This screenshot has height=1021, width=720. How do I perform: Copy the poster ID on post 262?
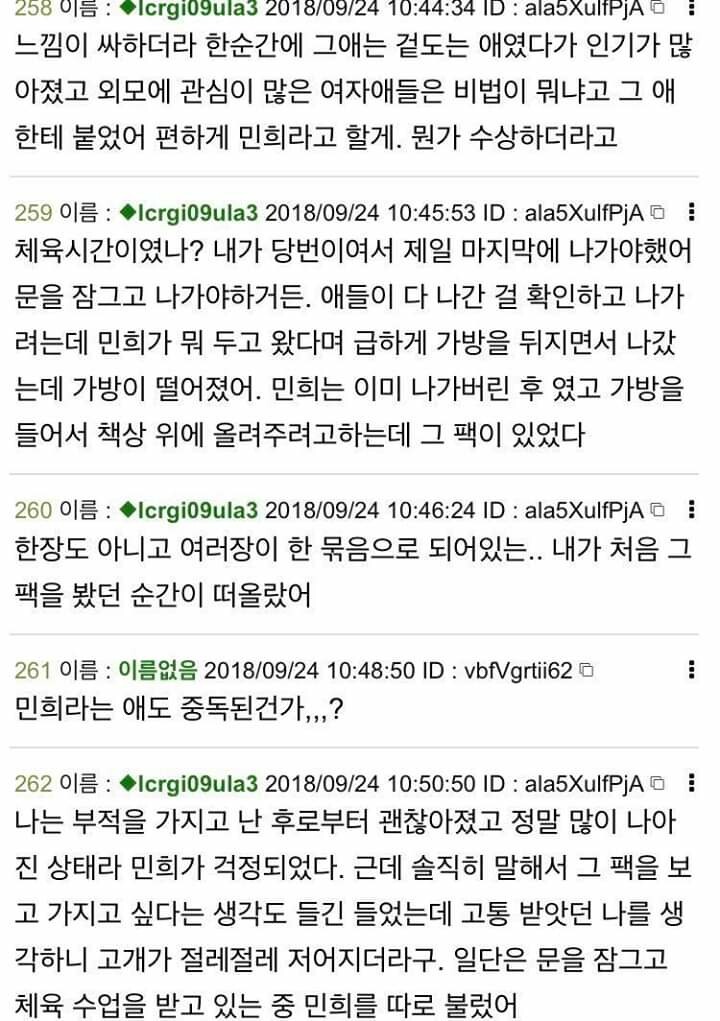(657, 783)
